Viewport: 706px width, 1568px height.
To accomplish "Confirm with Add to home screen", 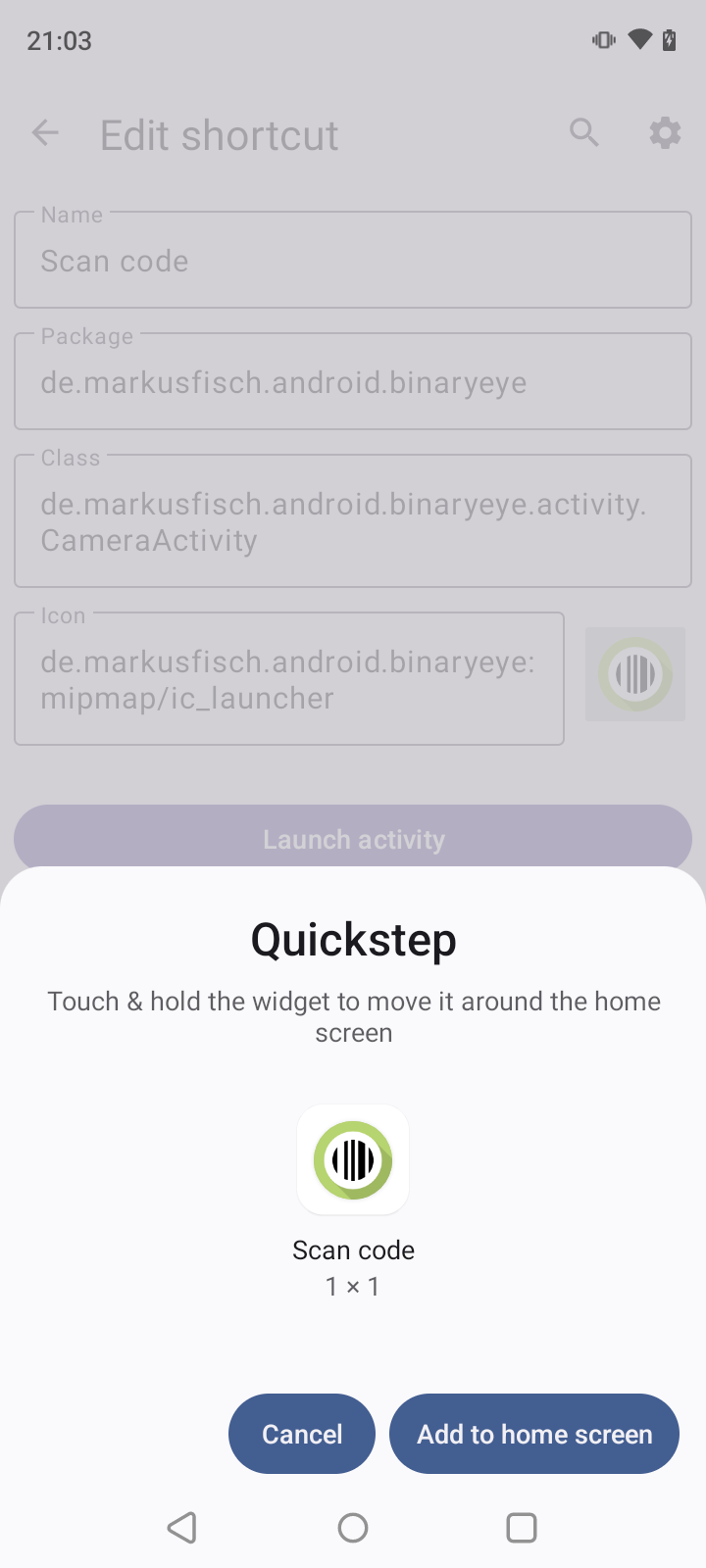I will (x=533, y=1434).
